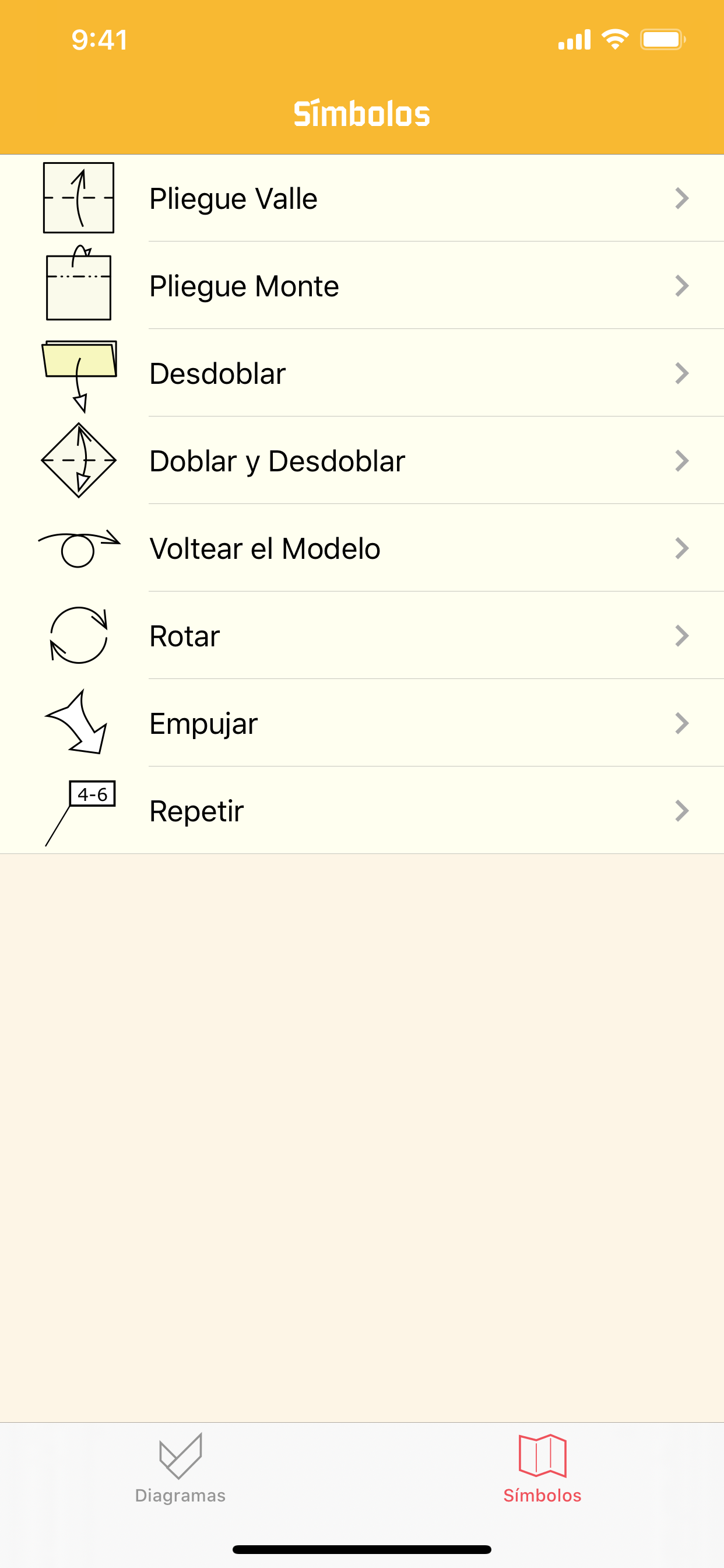Select the Pliegue Monte row
The image size is (724, 1568).
pos(361,285)
